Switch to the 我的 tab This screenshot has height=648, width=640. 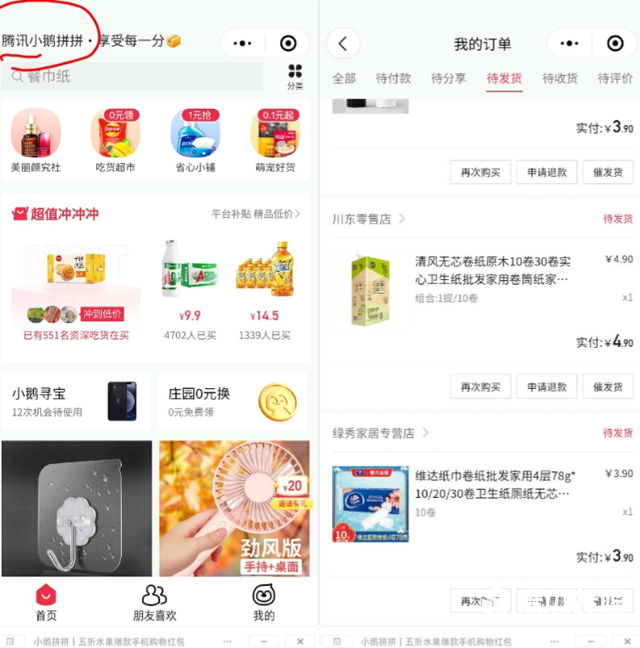(263, 603)
